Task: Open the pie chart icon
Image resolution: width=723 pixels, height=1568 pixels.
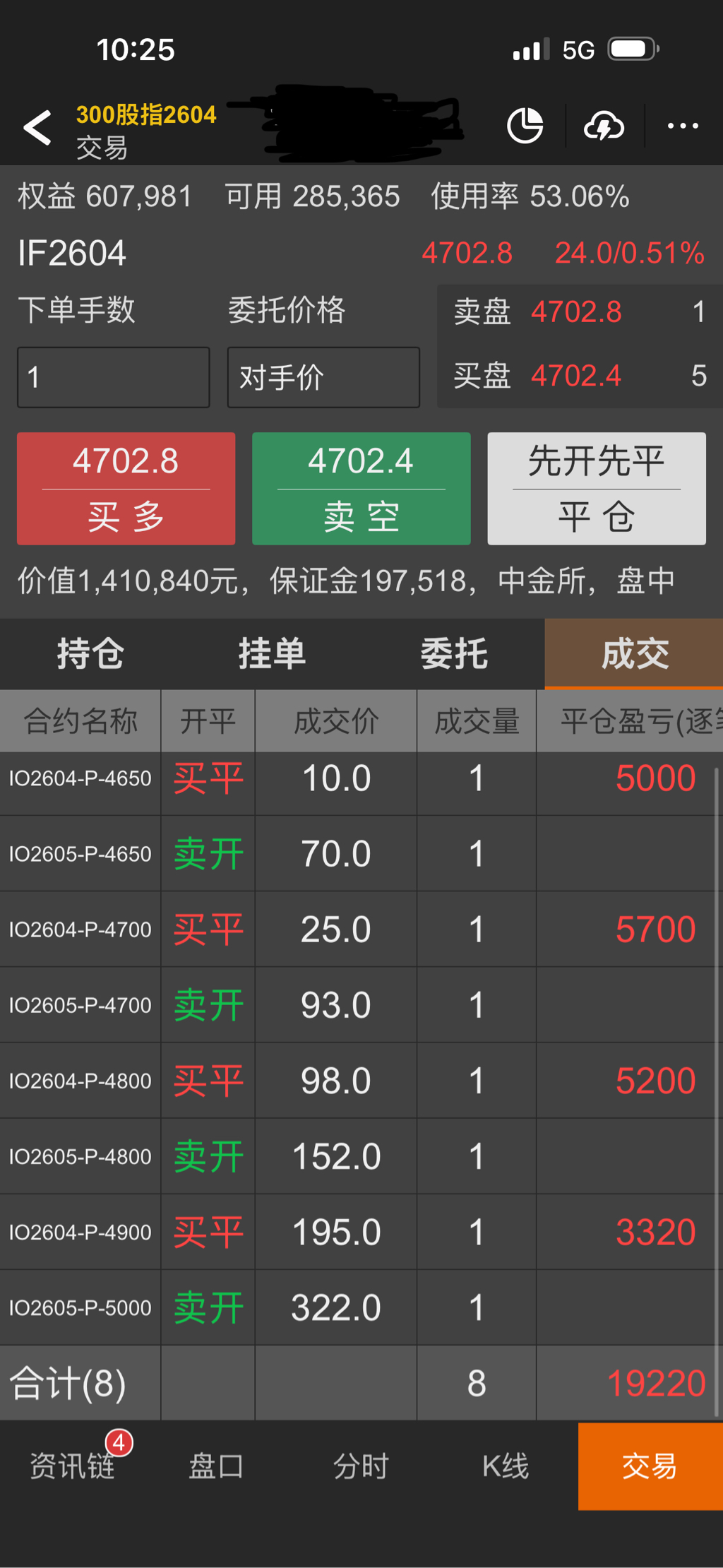Action: [525, 126]
